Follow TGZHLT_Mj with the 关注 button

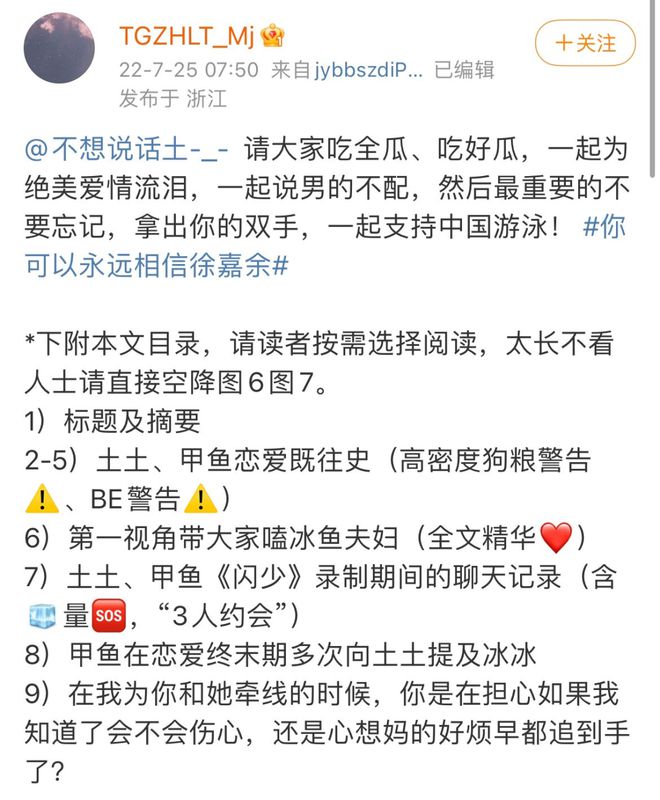click(585, 44)
